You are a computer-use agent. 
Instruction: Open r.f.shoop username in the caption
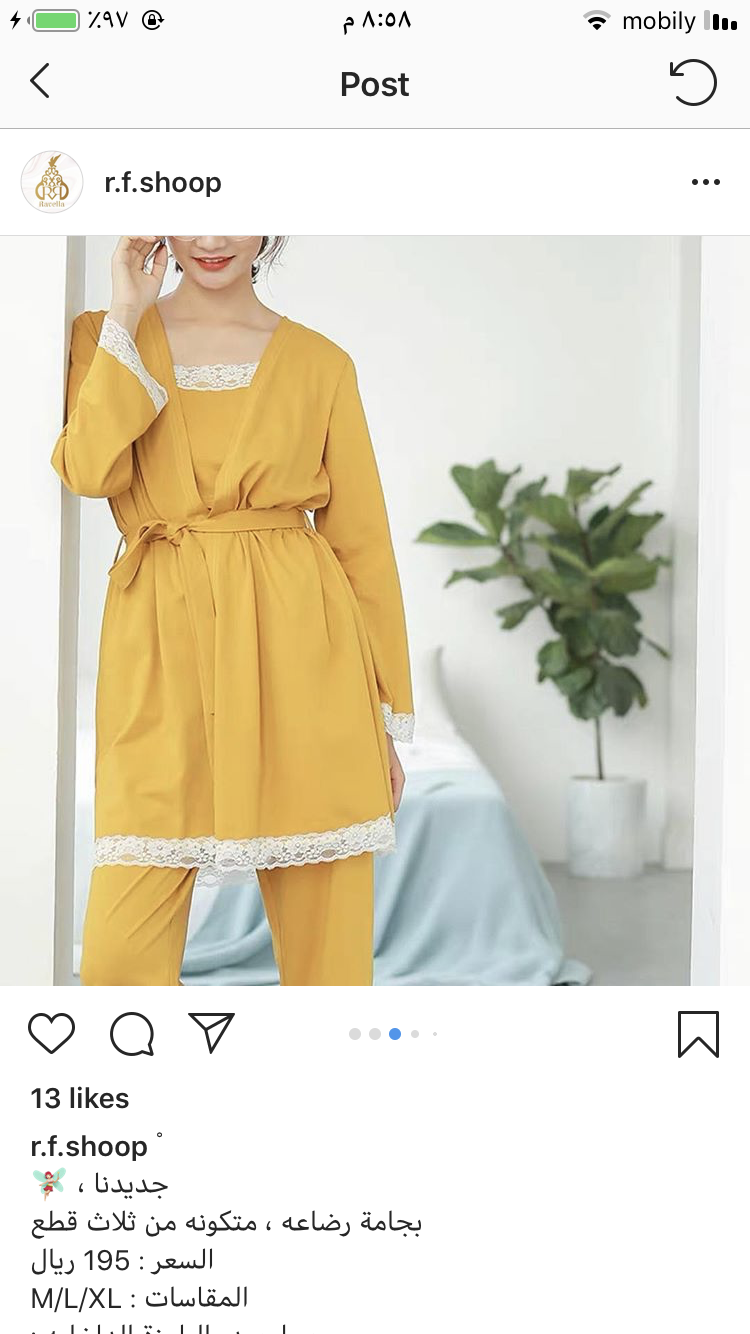click(89, 1146)
